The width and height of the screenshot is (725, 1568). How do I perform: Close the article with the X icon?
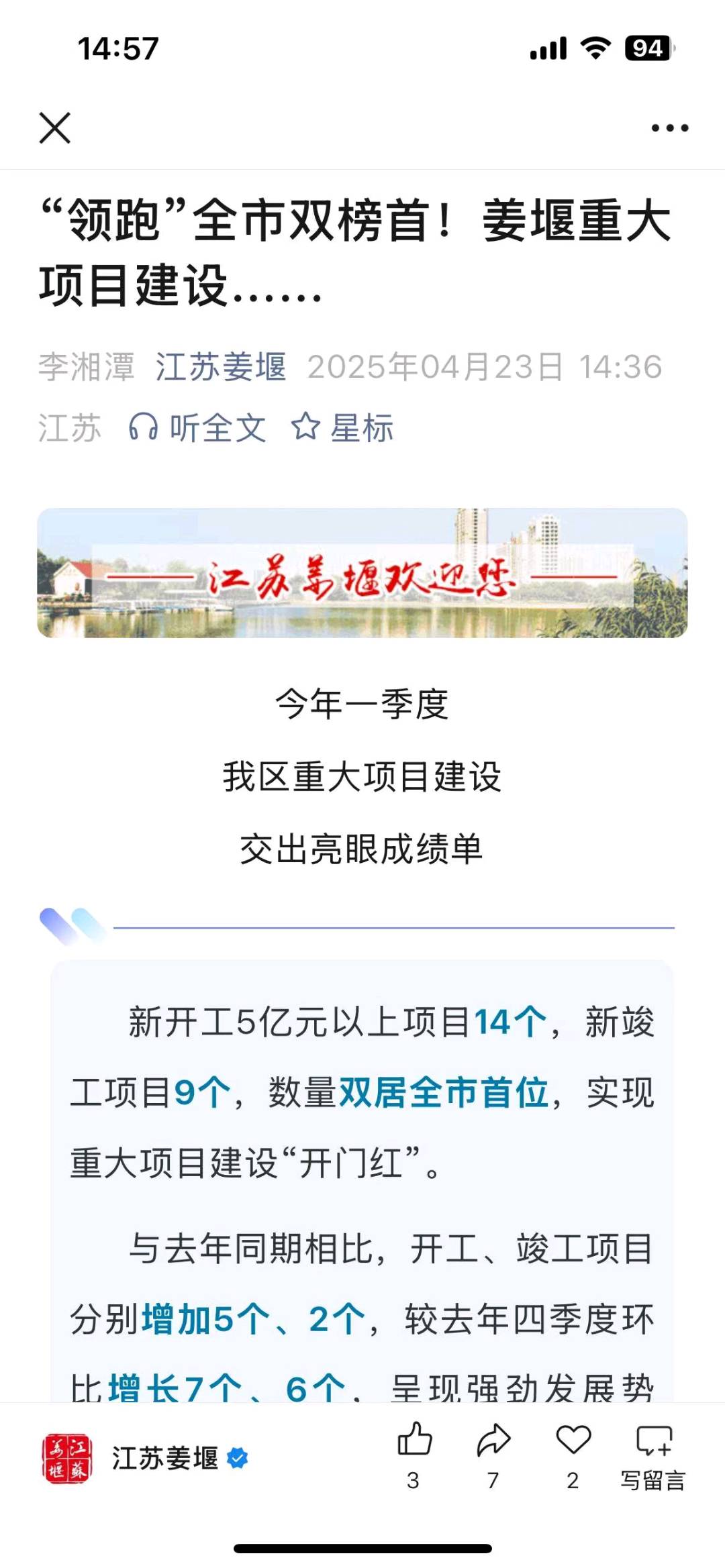point(55,127)
